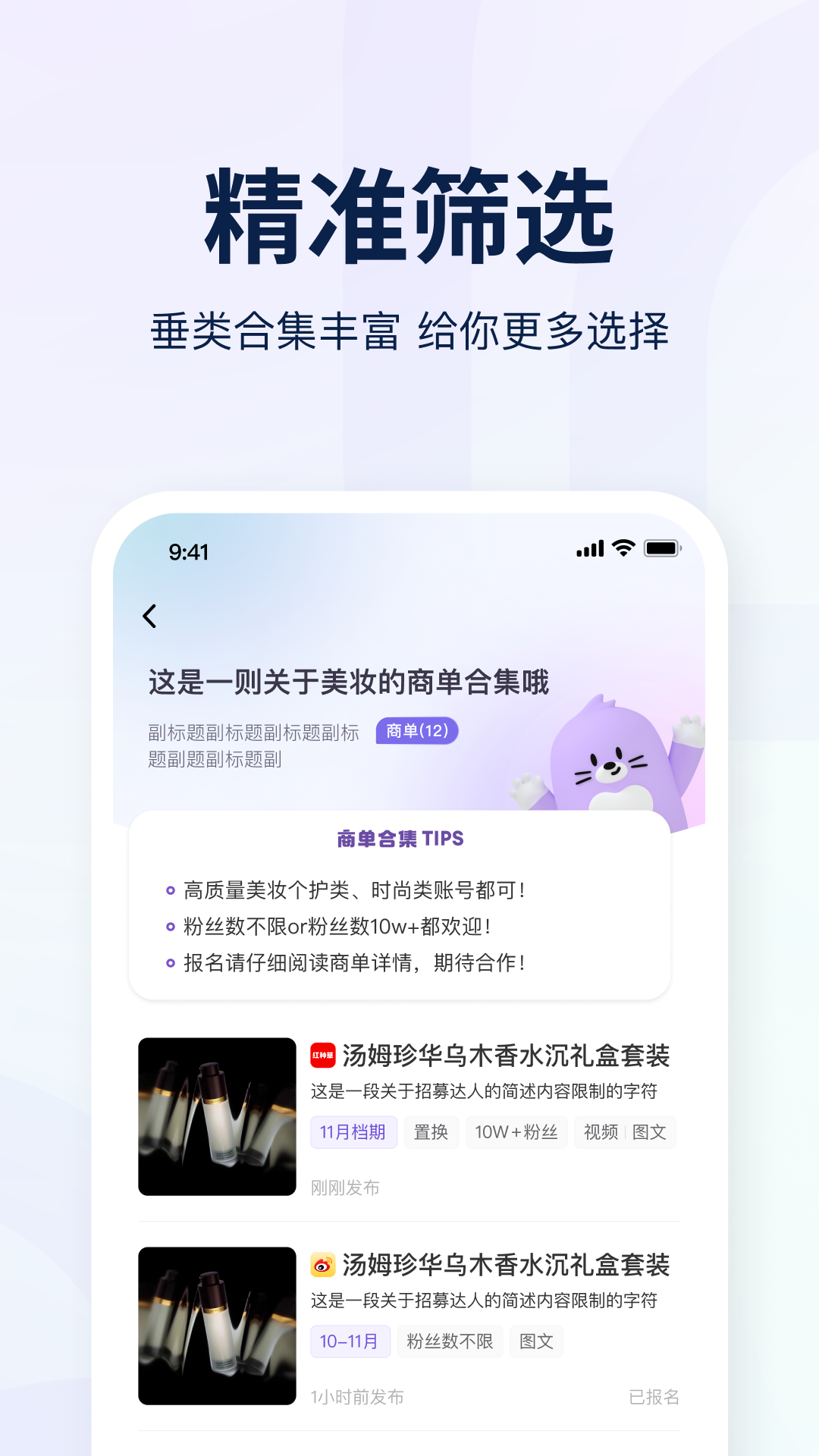The height and width of the screenshot is (1456, 819).
Task: Click the 10W+粉丝 tag
Action: 516,1131
